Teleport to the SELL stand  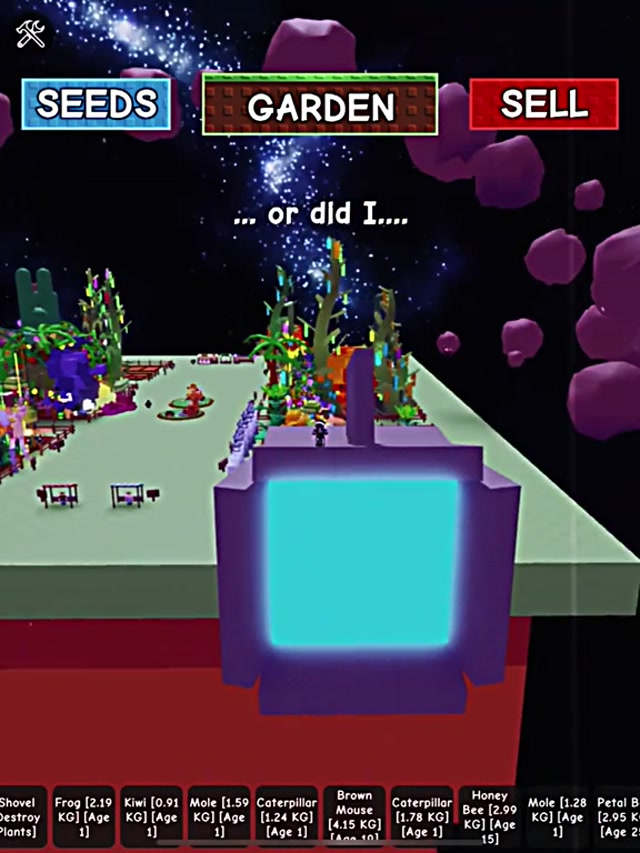pyautogui.click(x=544, y=104)
